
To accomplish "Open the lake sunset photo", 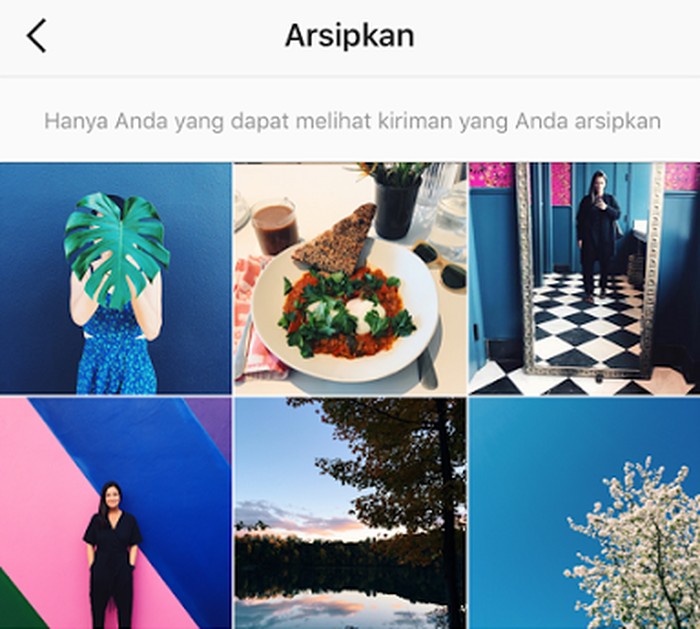I will coord(349,513).
